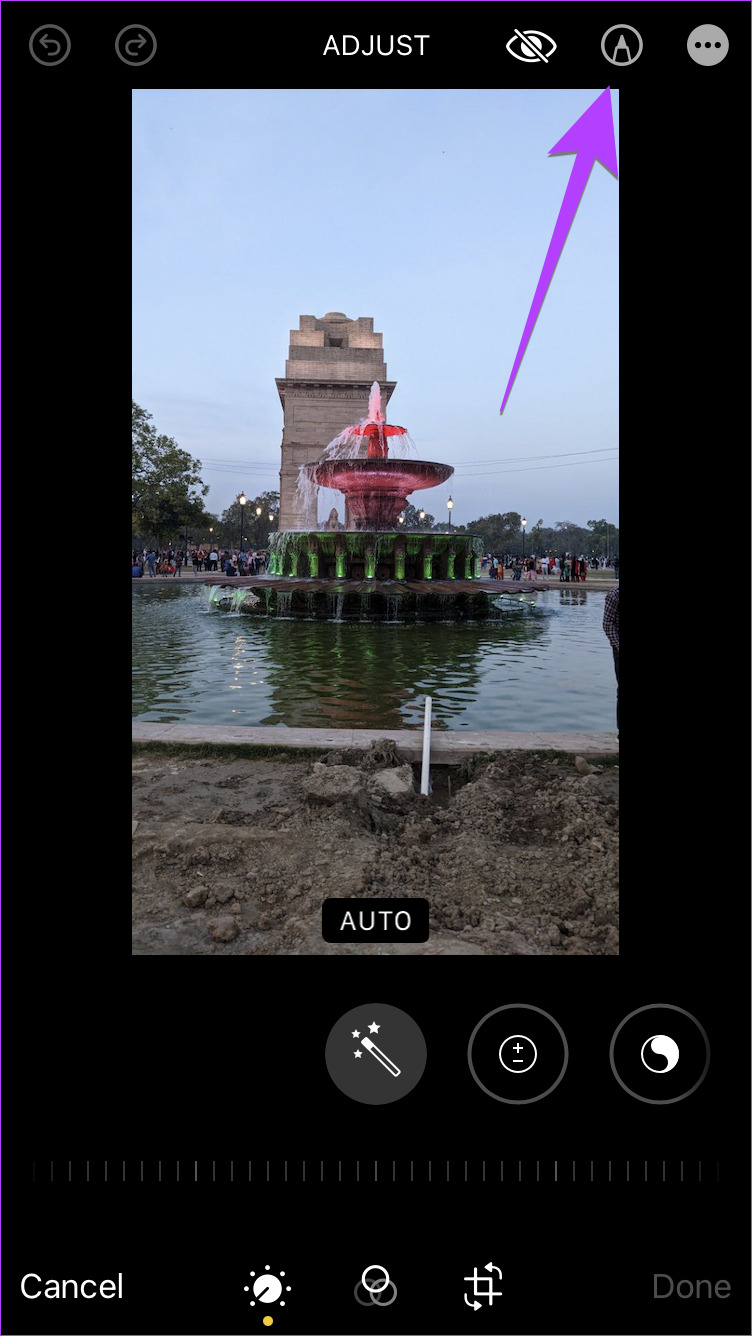Toggle the hide photo eye icon
The width and height of the screenshot is (752, 1336).
(x=531, y=46)
